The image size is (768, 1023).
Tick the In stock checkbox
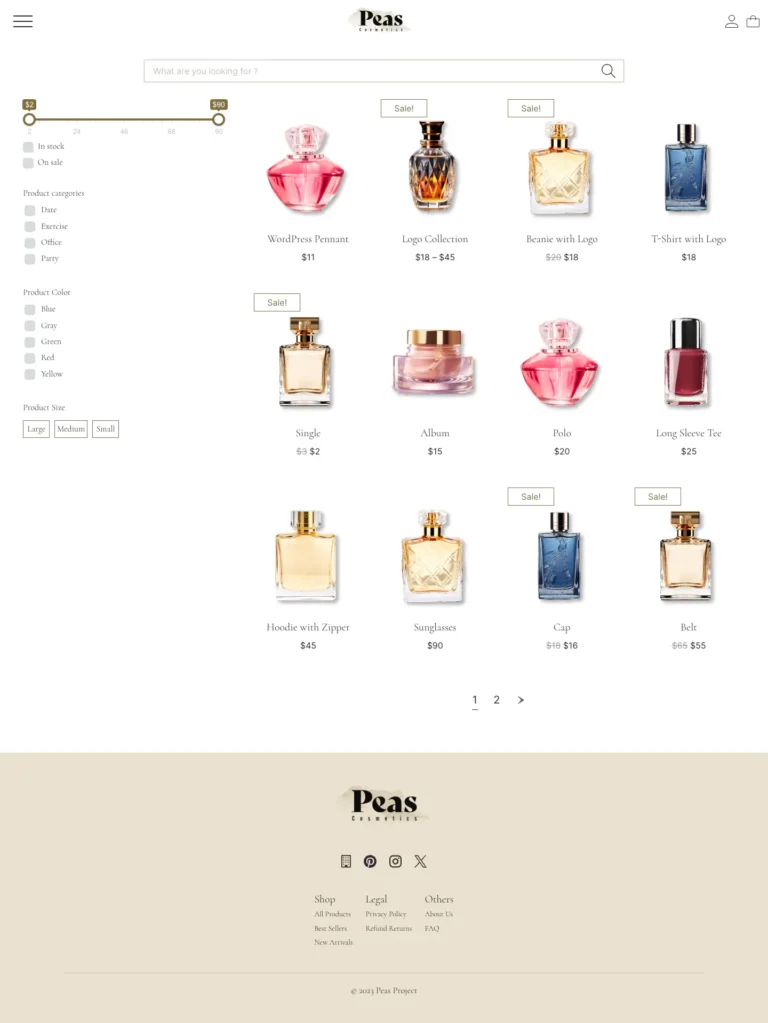pyautogui.click(x=29, y=147)
